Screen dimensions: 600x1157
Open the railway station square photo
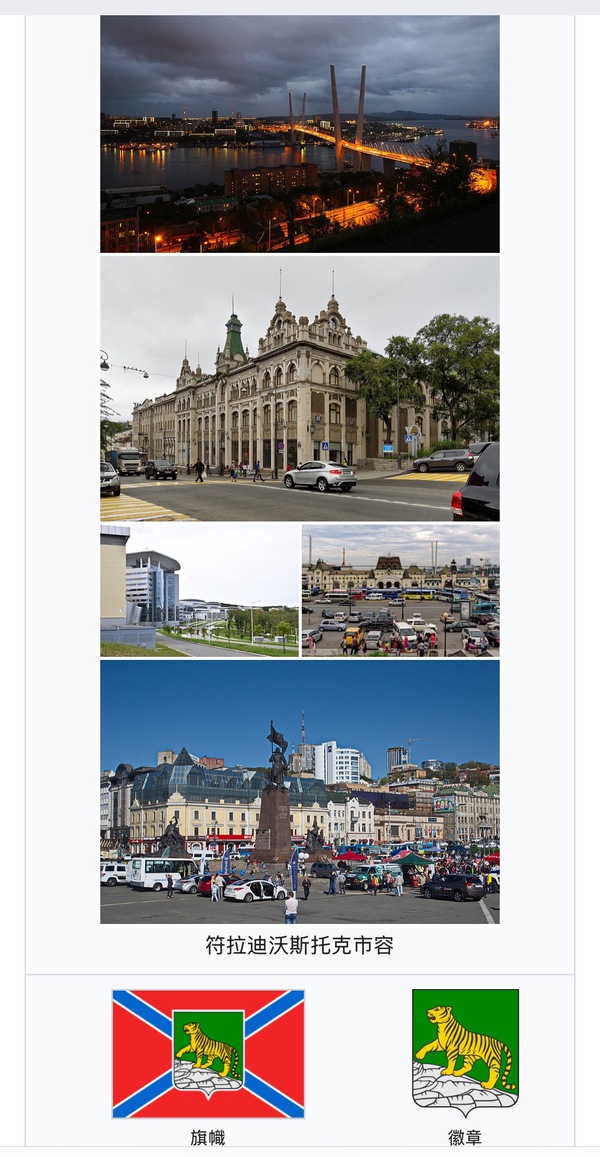pos(400,590)
